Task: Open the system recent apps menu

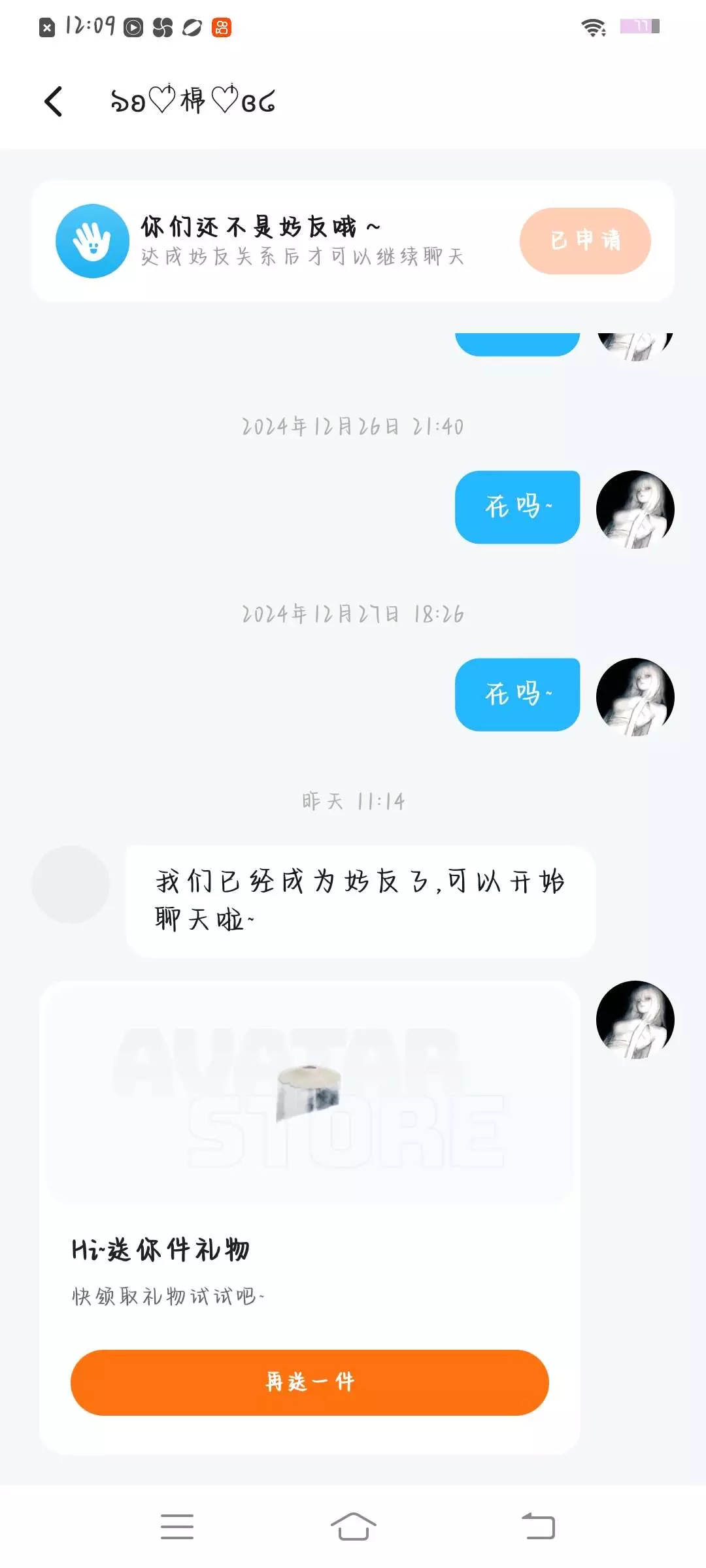Action: point(177,1527)
